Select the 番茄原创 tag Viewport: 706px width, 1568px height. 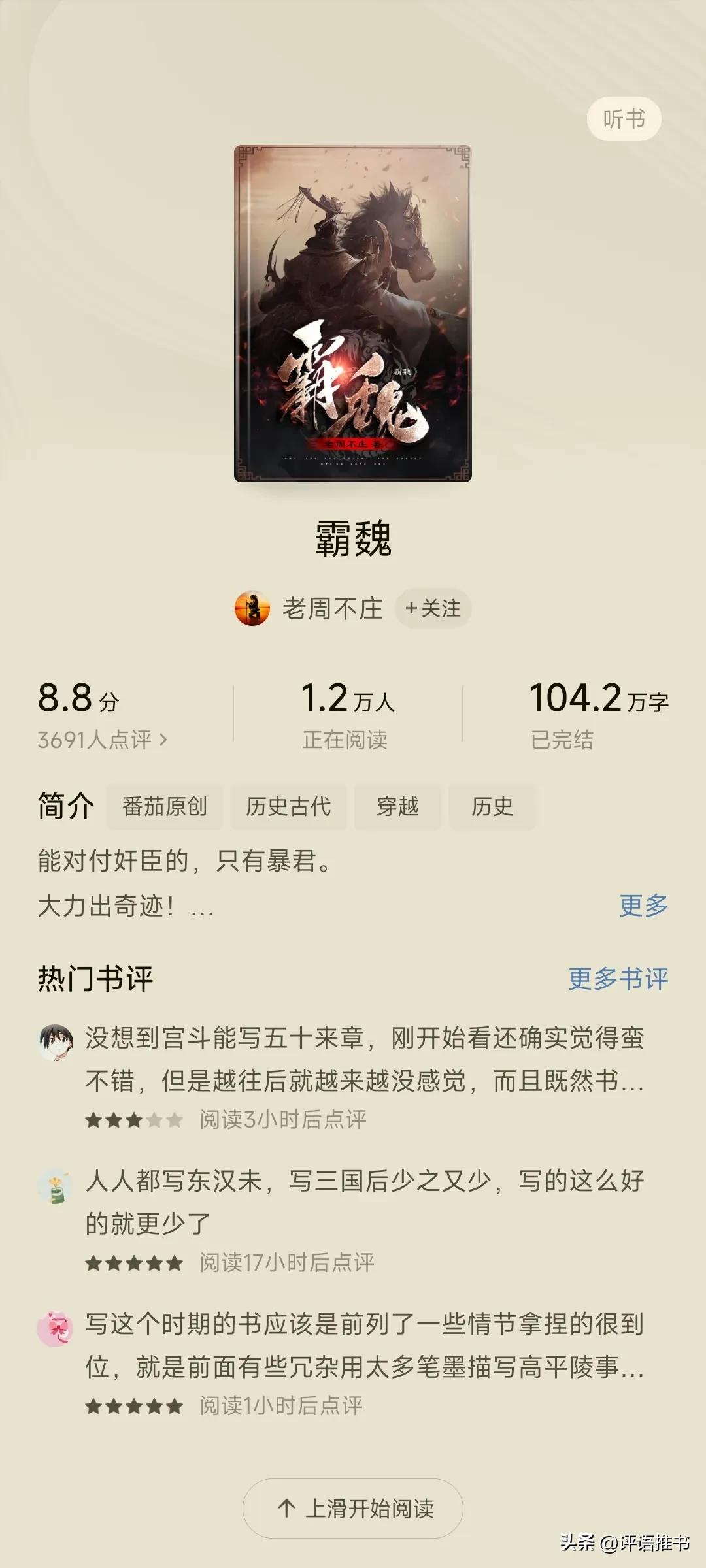click(165, 807)
